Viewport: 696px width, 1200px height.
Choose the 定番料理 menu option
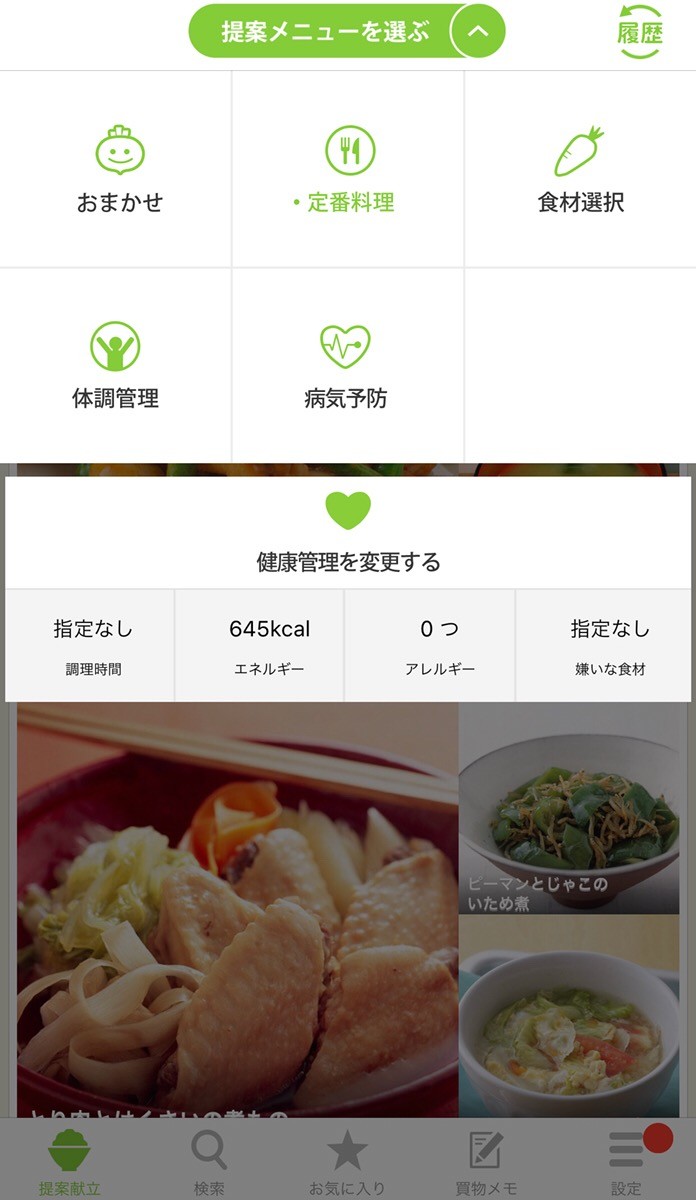pos(349,171)
